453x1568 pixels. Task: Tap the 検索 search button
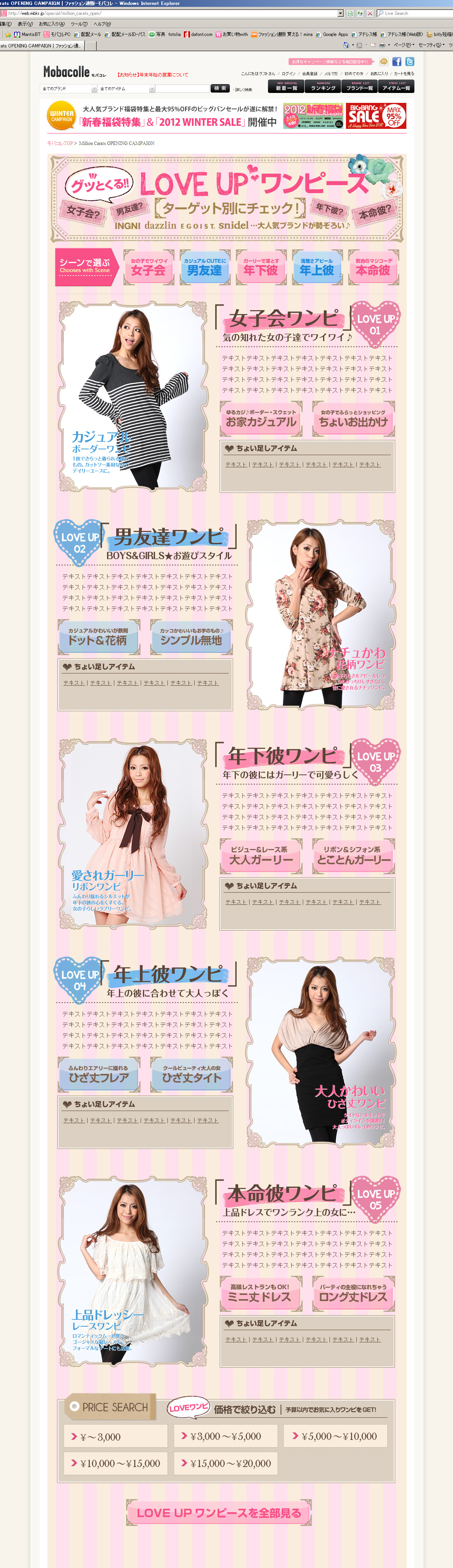pyautogui.click(x=220, y=88)
